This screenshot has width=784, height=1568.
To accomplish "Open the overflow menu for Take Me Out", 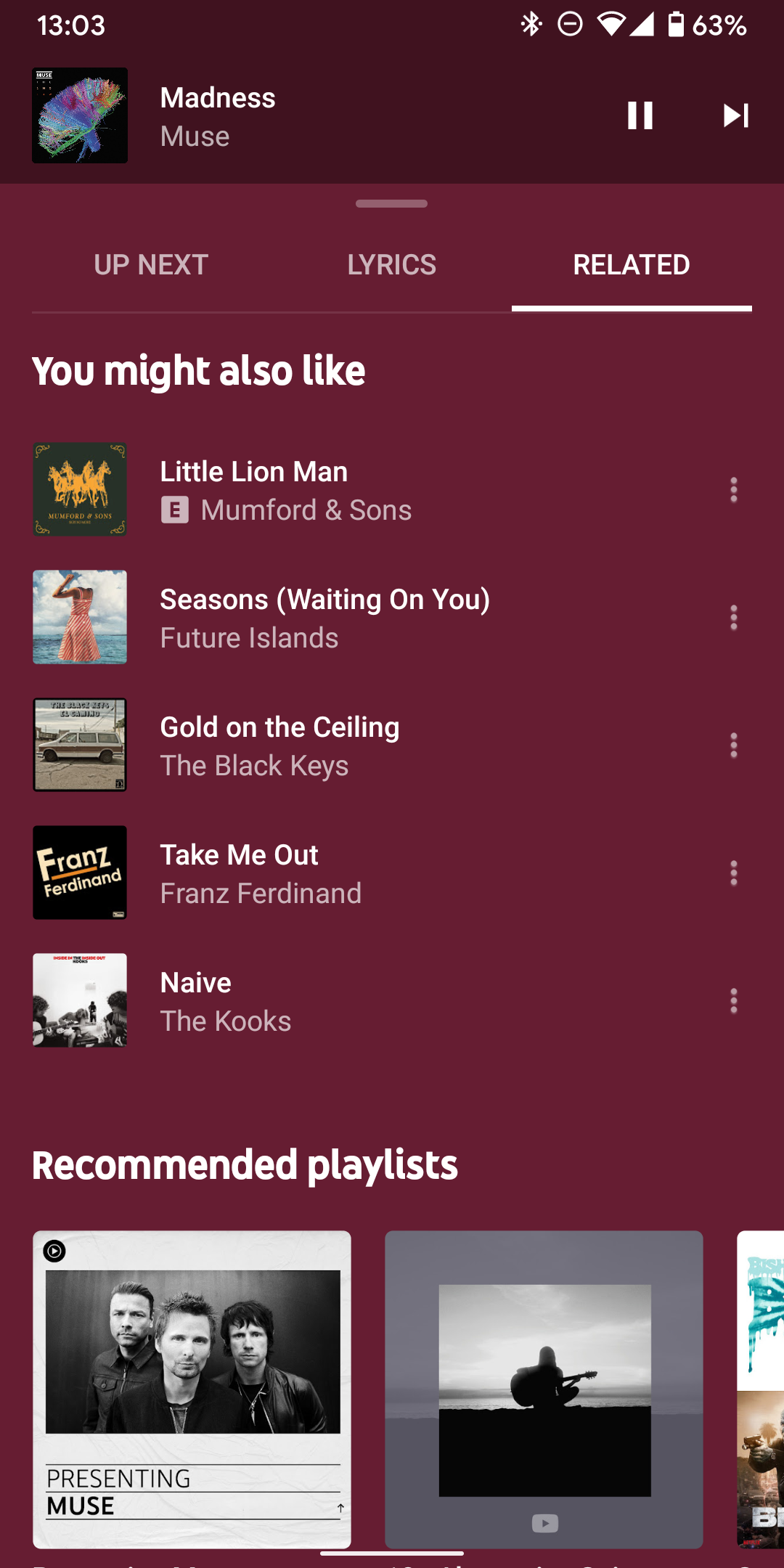I will 733,873.
